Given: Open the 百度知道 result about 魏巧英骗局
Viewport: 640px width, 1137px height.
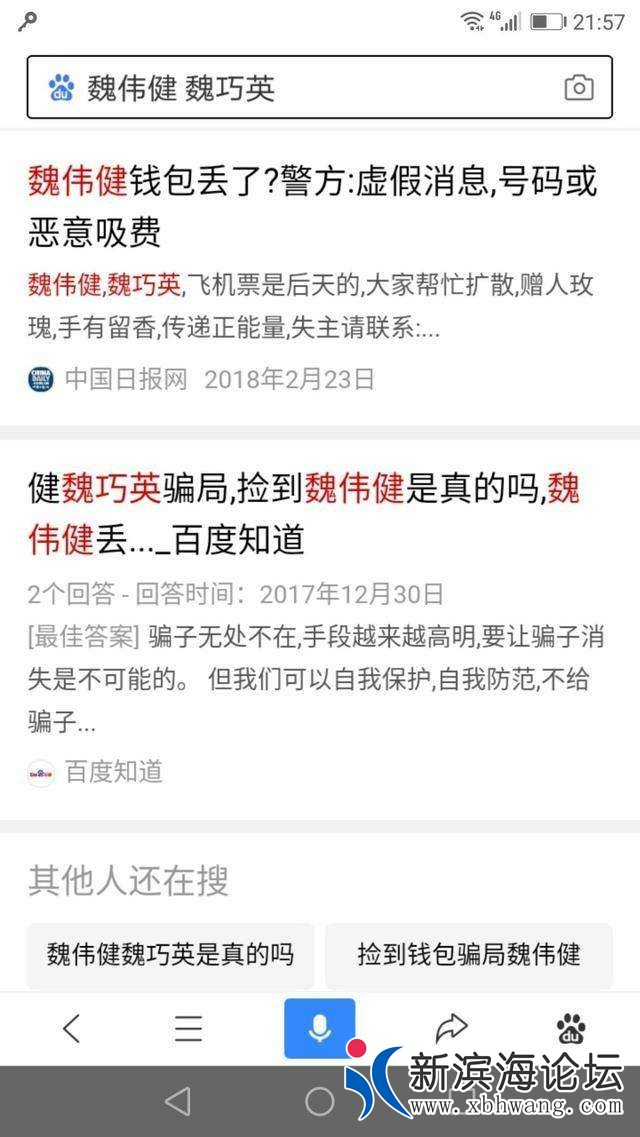Looking at the screenshot, I should pyautogui.click(x=304, y=514).
